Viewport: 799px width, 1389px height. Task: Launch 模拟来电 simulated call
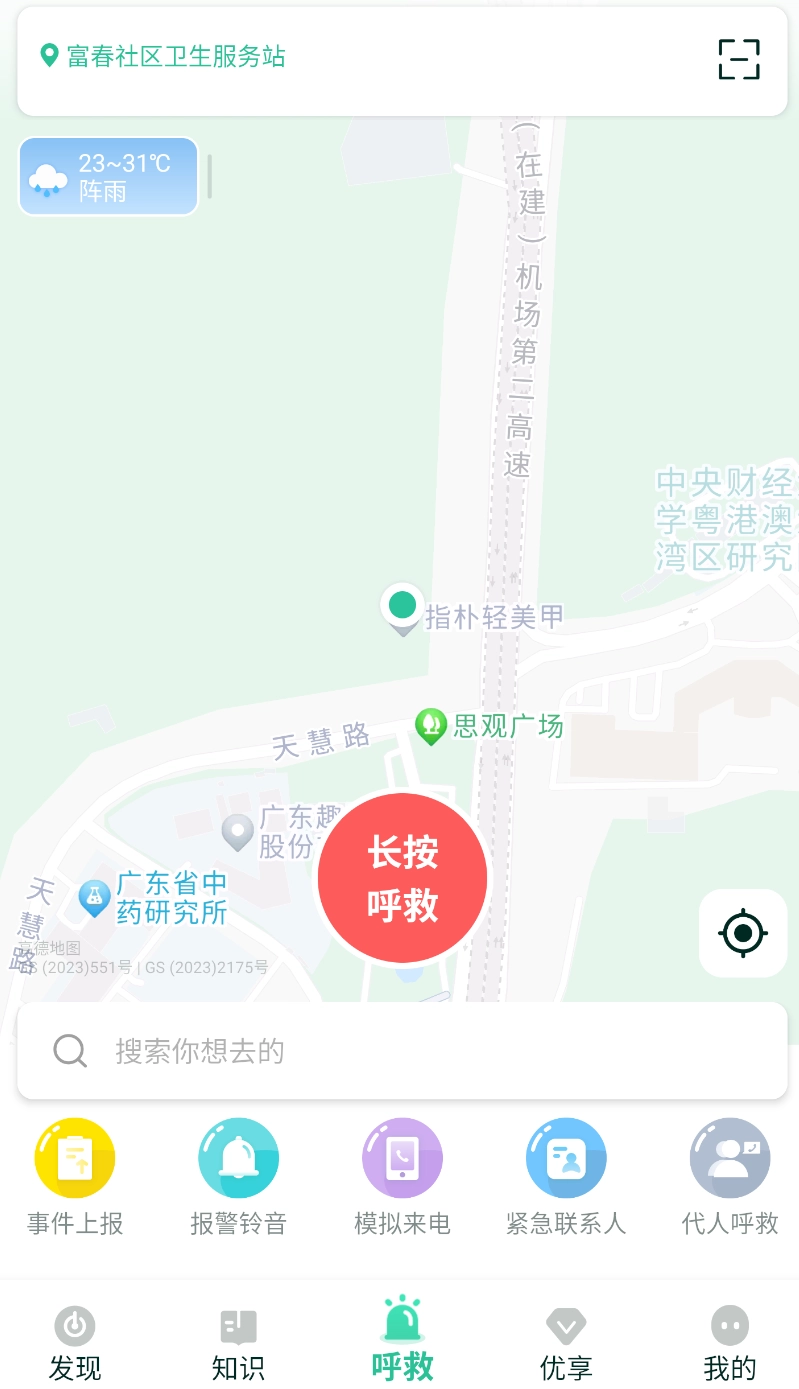click(402, 1176)
